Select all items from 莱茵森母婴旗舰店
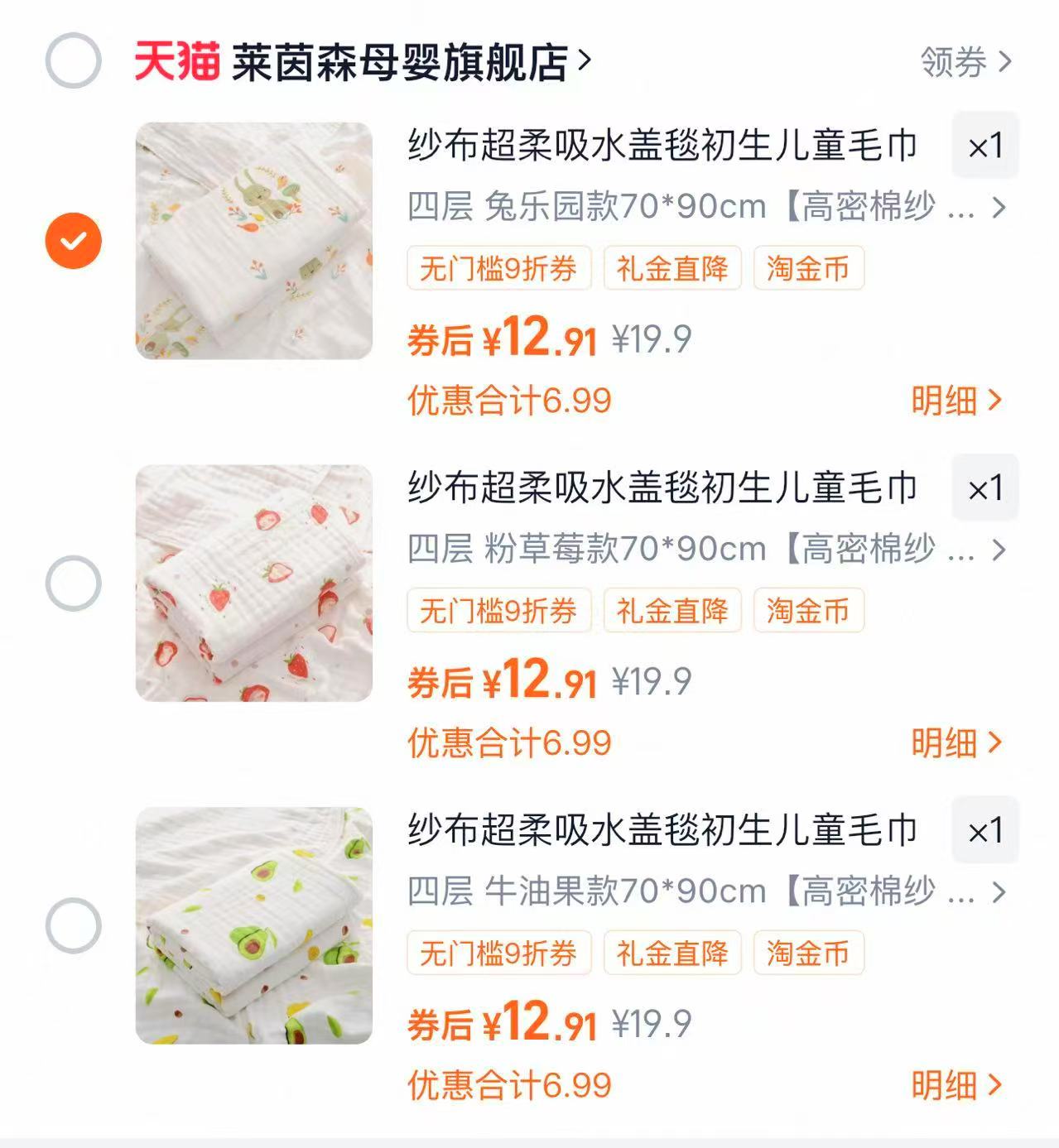Image resolution: width=1059 pixels, height=1148 pixels. point(73,61)
